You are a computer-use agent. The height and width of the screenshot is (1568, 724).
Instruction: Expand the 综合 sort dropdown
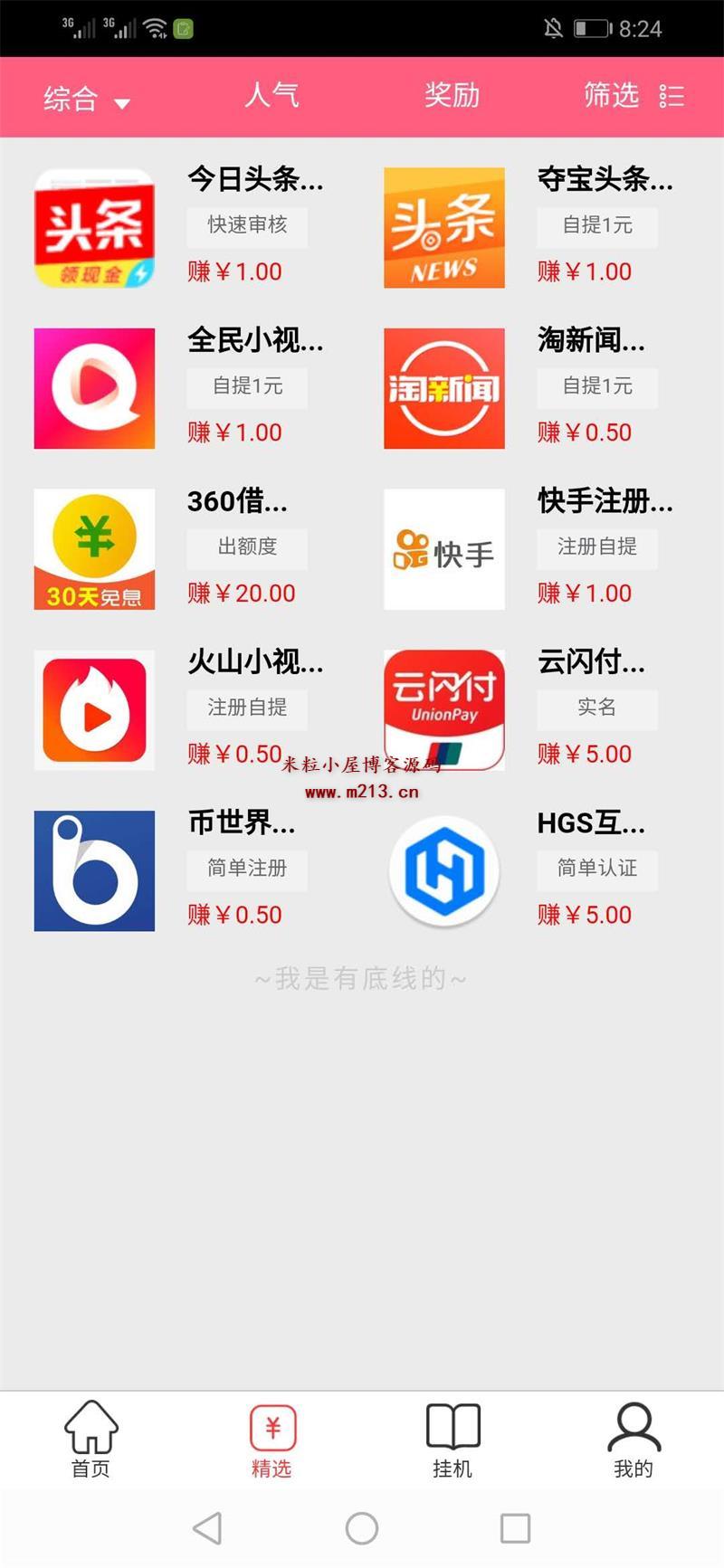(86, 98)
